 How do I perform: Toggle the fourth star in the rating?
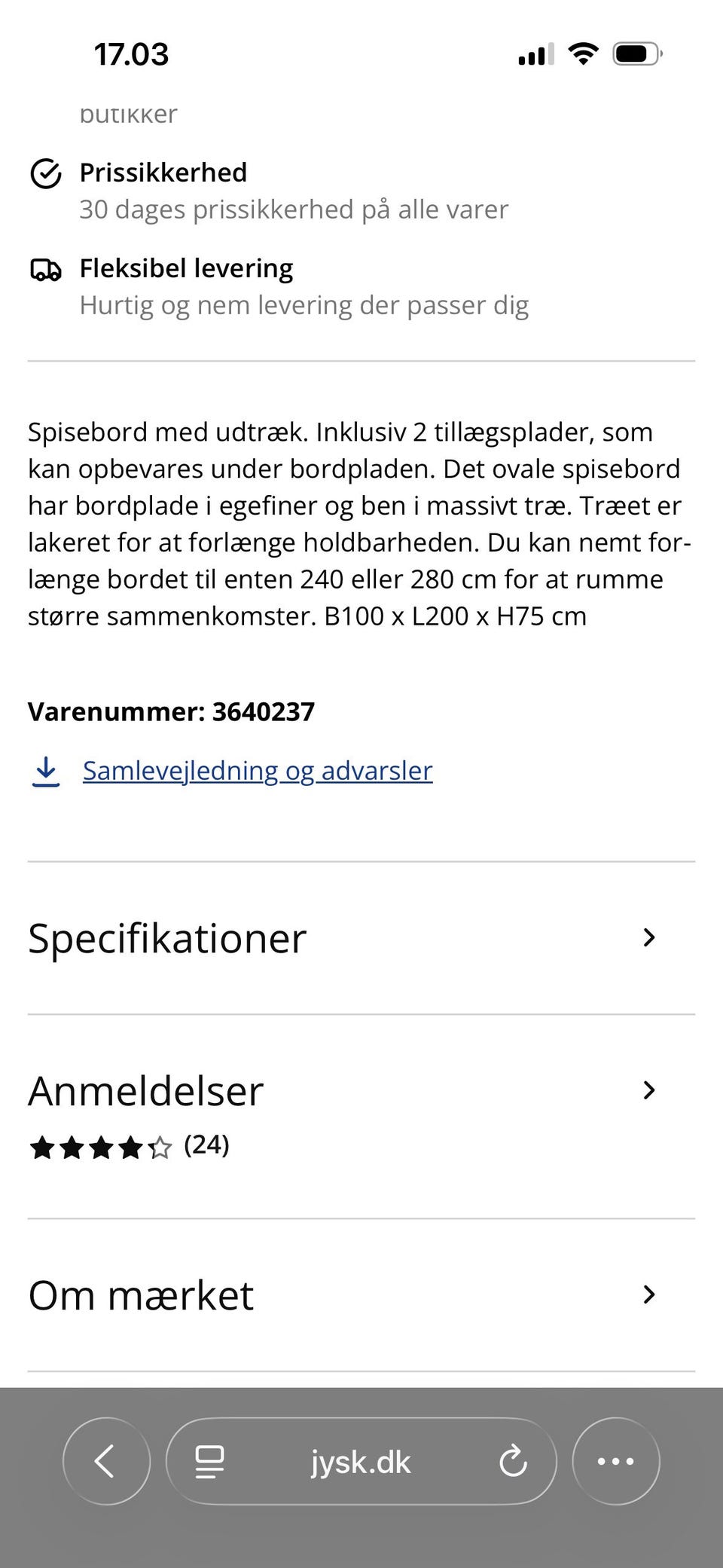point(131,1146)
